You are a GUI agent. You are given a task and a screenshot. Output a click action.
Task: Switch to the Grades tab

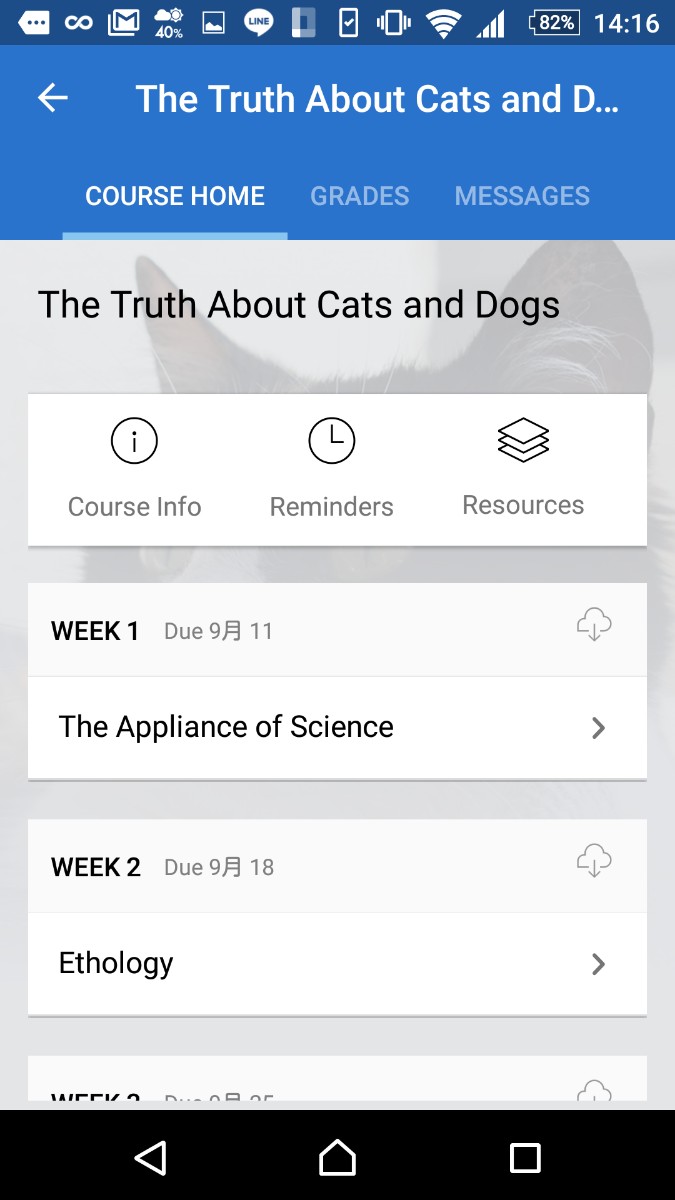pyautogui.click(x=359, y=196)
